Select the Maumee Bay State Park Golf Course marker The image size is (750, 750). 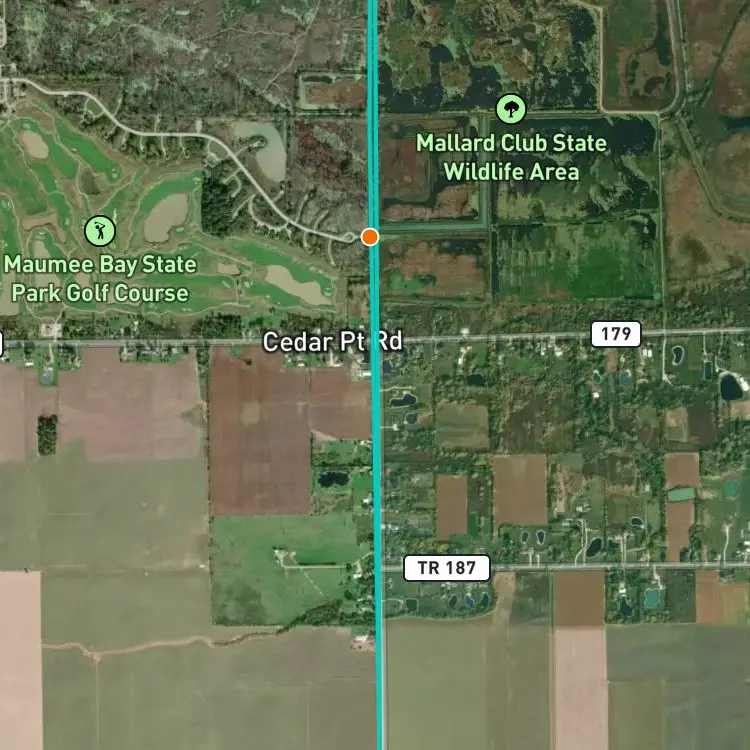tap(99, 232)
